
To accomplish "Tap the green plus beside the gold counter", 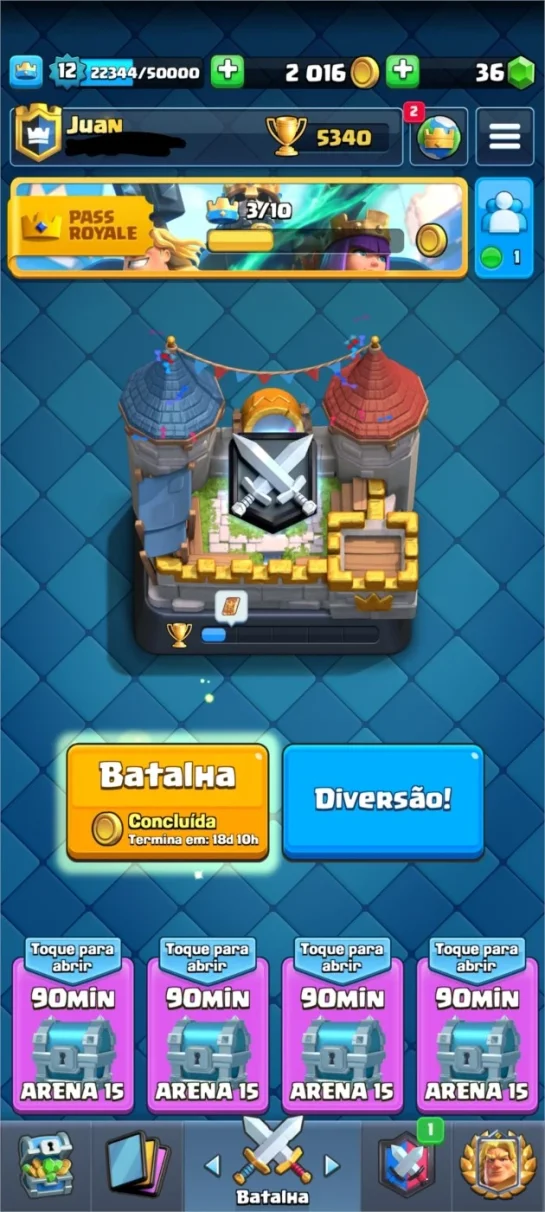I will [227, 71].
